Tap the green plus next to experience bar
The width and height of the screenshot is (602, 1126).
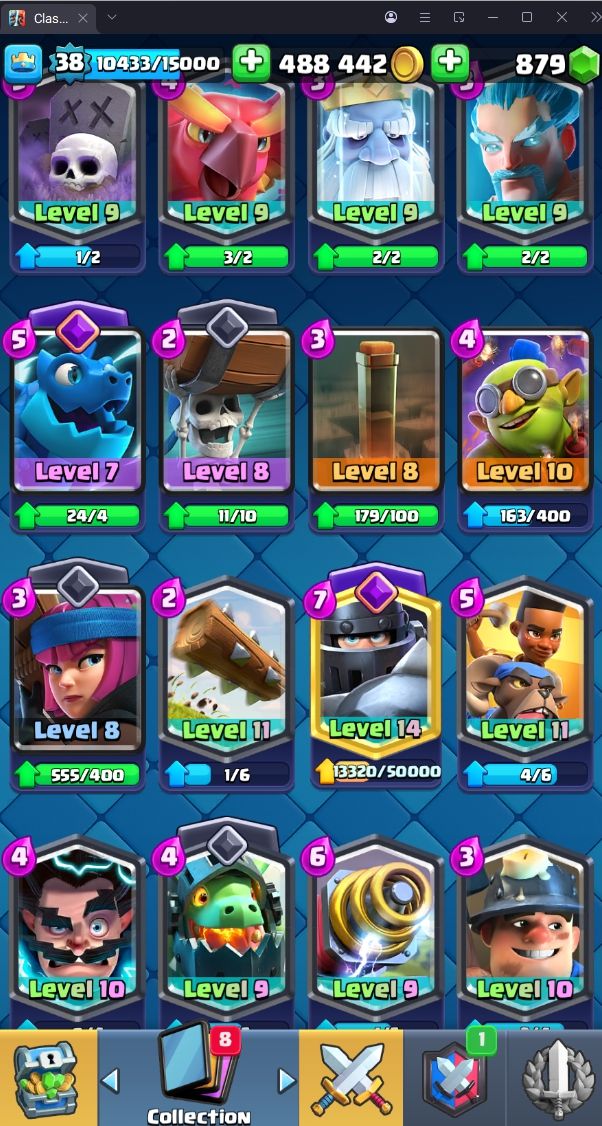pos(251,63)
